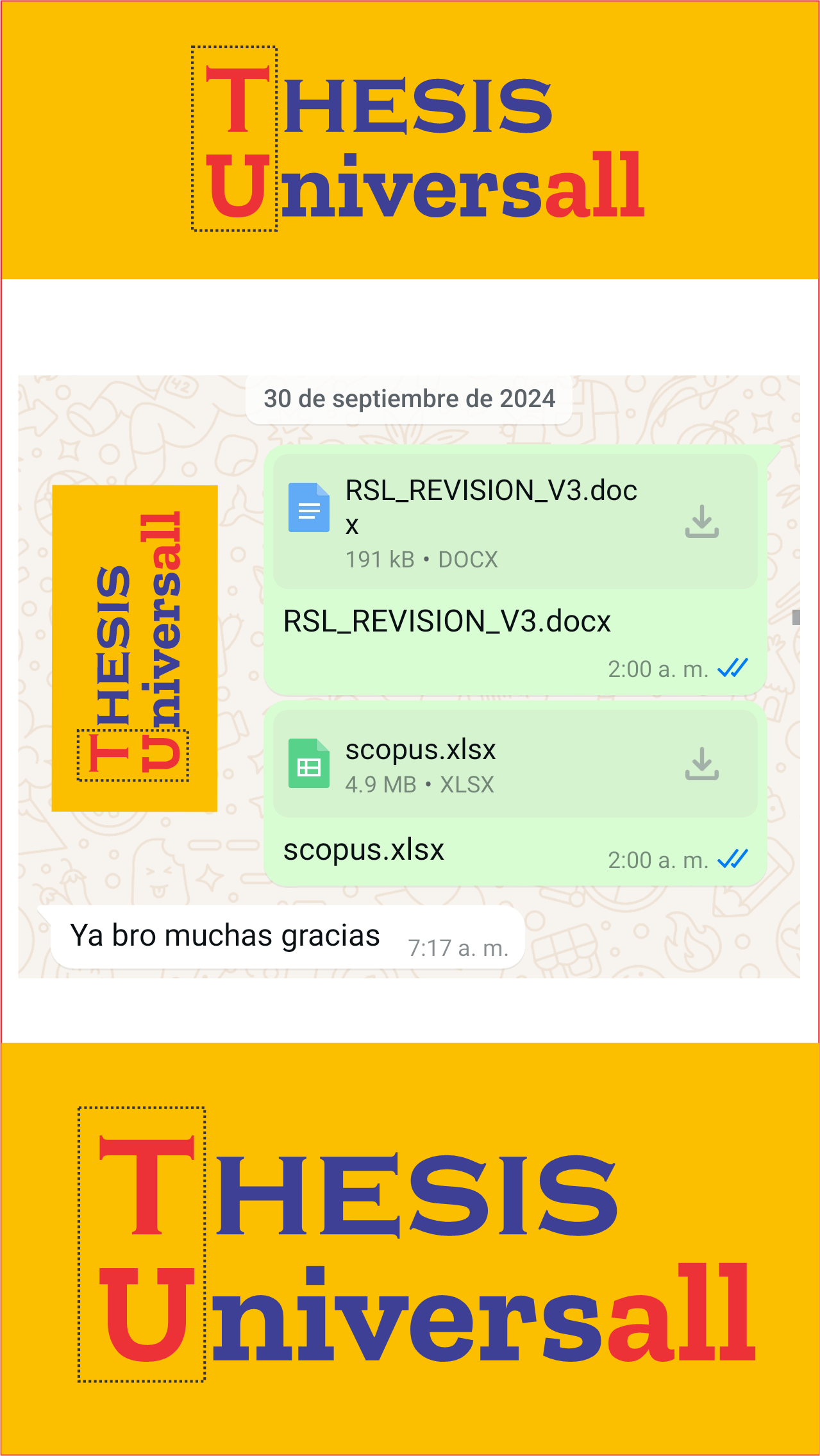
Task: Click the green XLSX spreadsheet icon
Action: coord(308,764)
